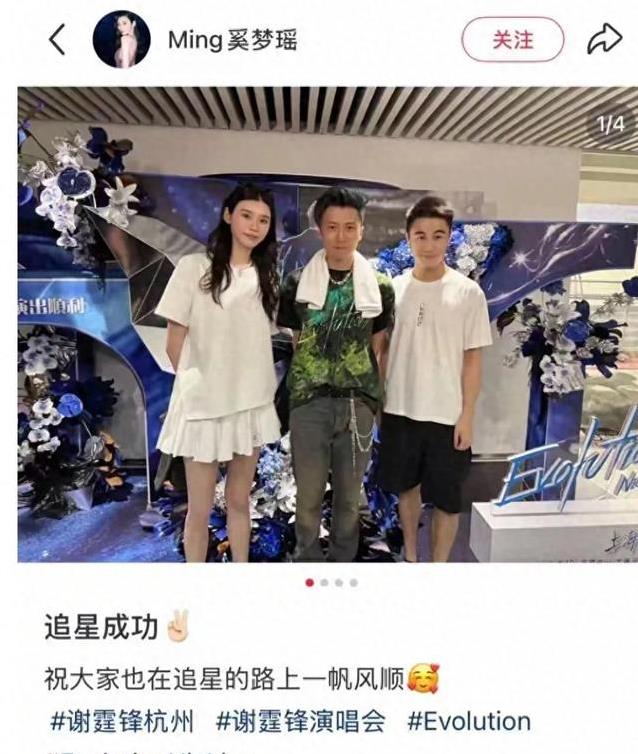Viewport: 638px width, 754px height.
Task: Go back using the arrow icon
Action: (57, 40)
